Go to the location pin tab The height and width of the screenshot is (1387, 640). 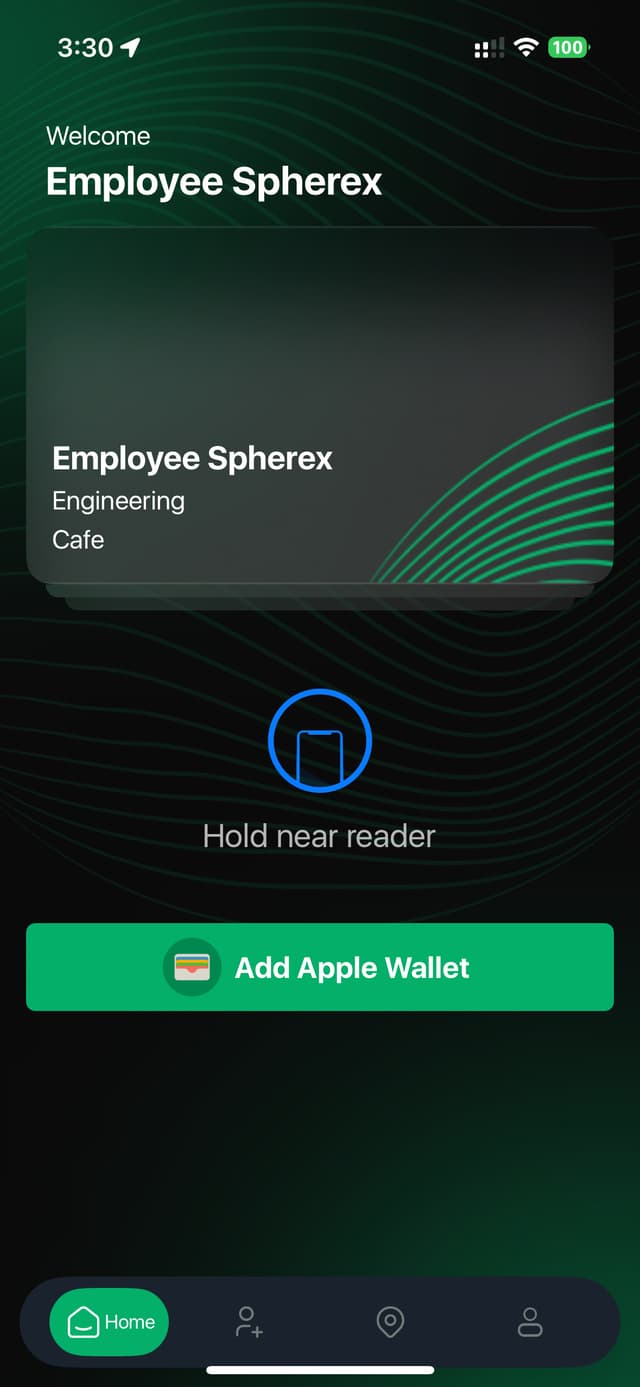point(389,1322)
